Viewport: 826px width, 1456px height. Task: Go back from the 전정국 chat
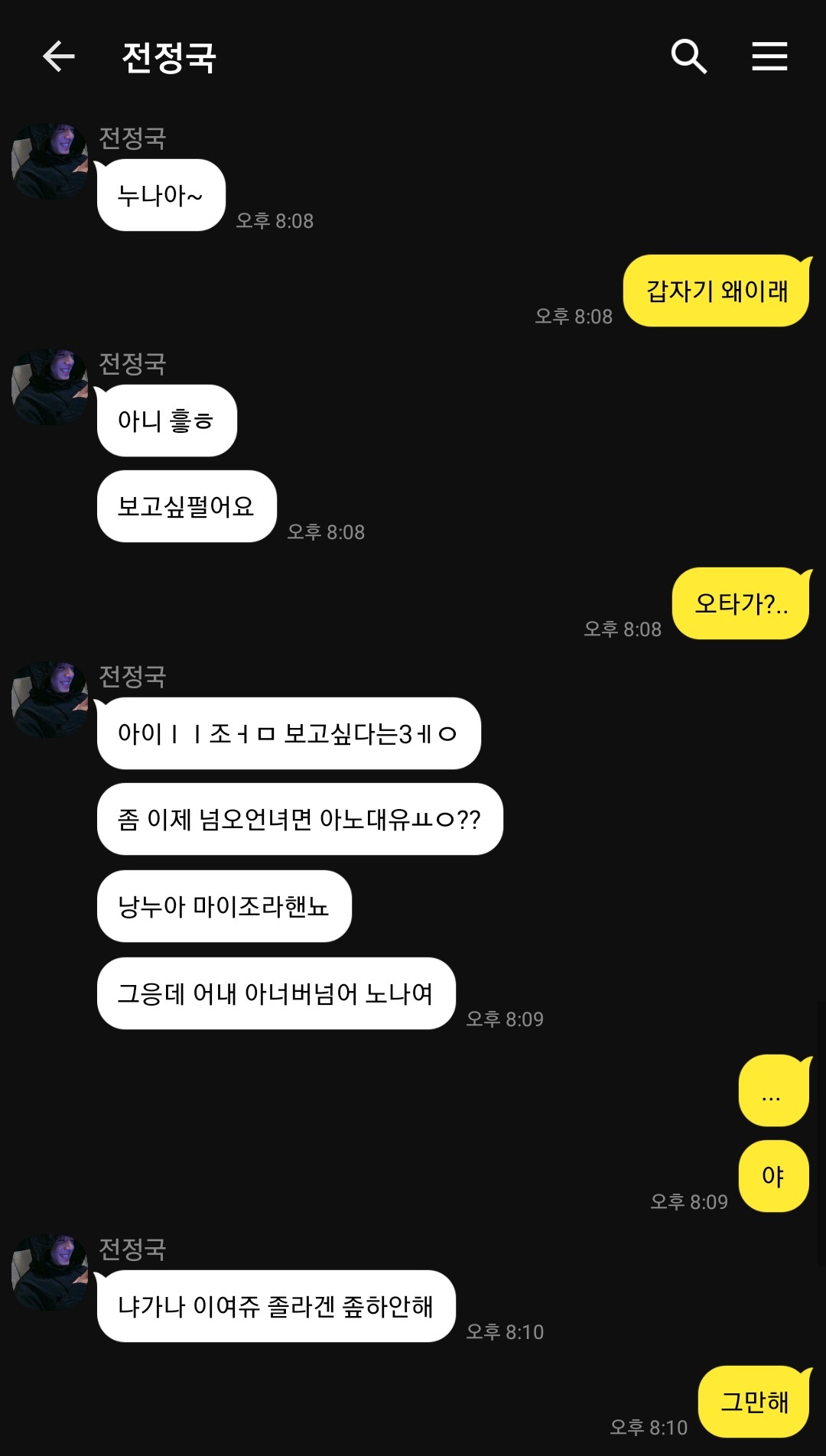coord(58,57)
